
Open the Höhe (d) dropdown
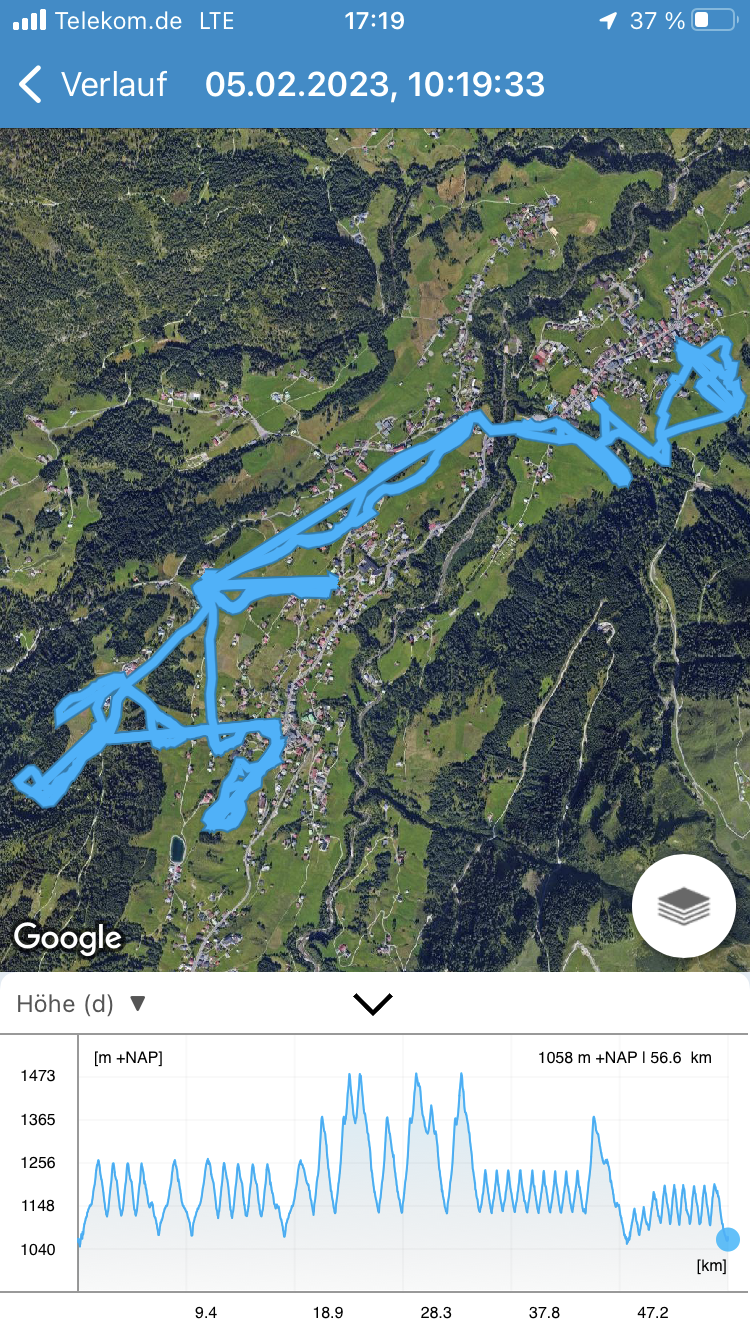(x=82, y=1003)
